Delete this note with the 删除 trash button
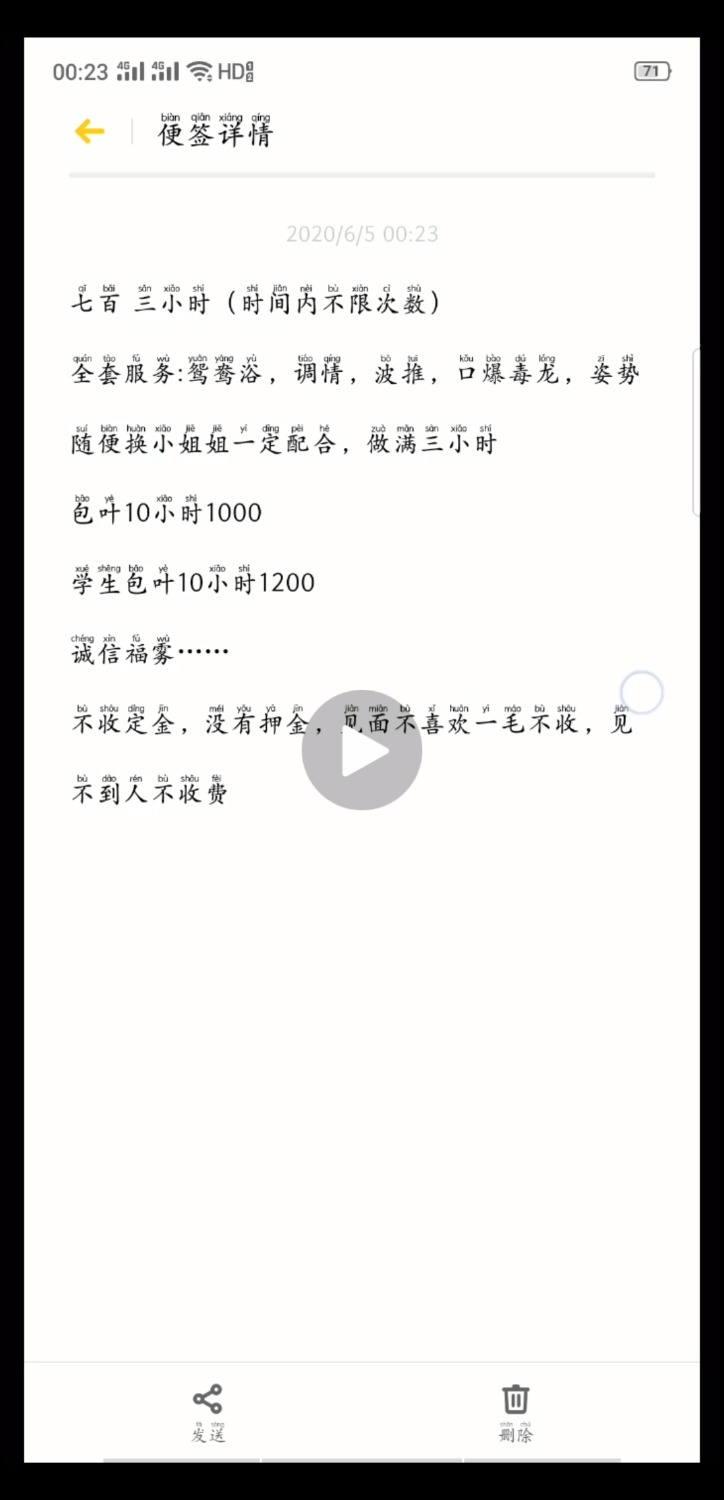The width and height of the screenshot is (724, 1500). click(515, 1412)
